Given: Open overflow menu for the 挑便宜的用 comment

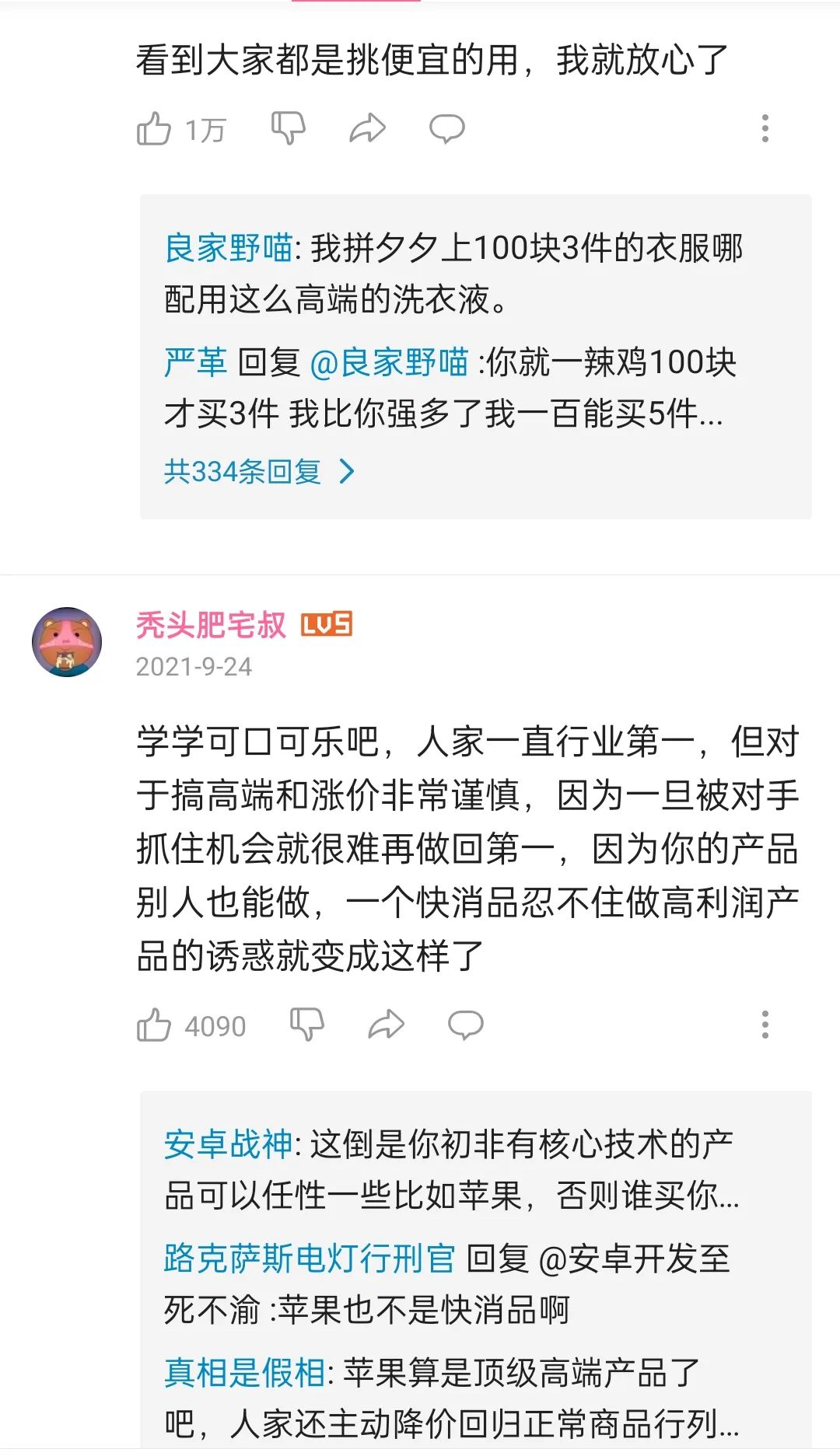Looking at the screenshot, I should tap(765, 128).
